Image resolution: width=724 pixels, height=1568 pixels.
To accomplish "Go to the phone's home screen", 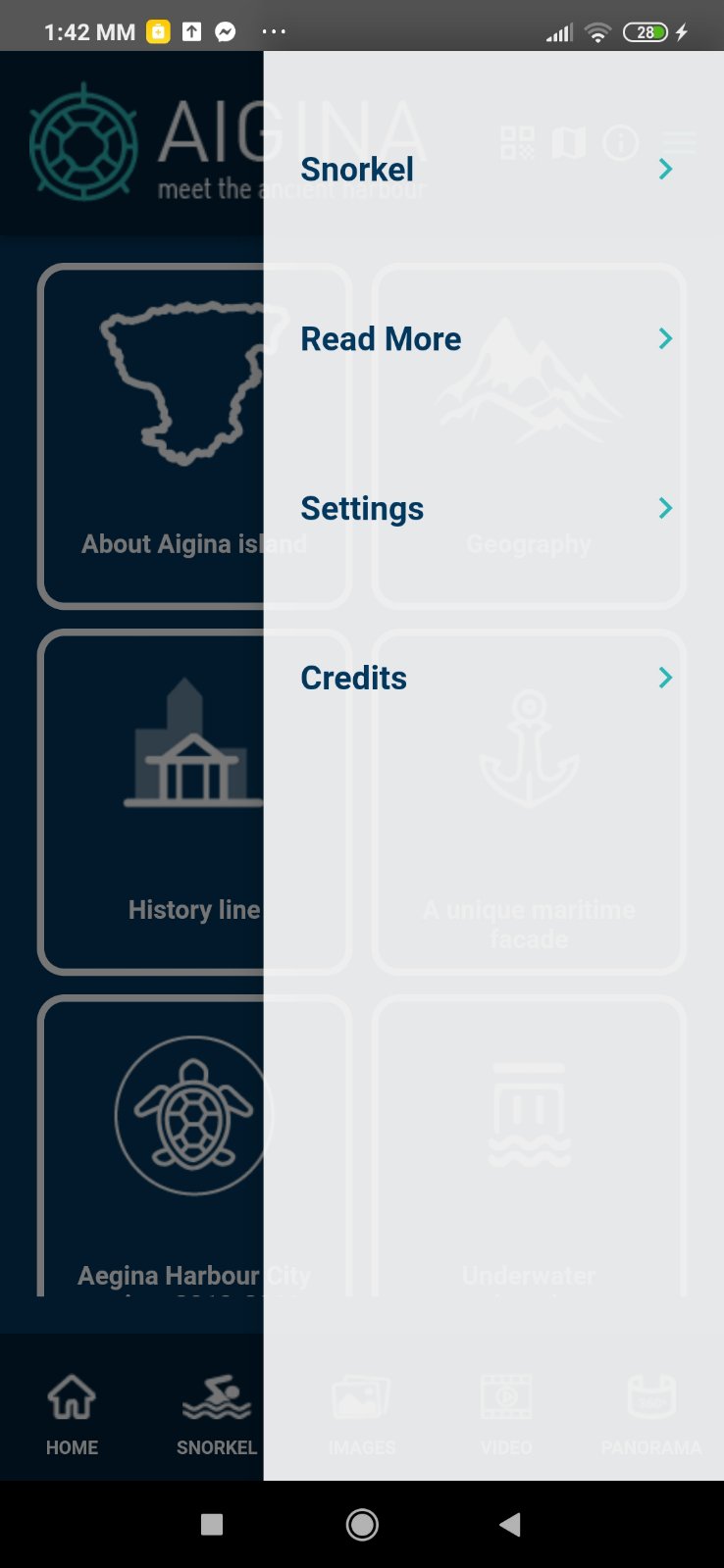I will click(362, 1524).
